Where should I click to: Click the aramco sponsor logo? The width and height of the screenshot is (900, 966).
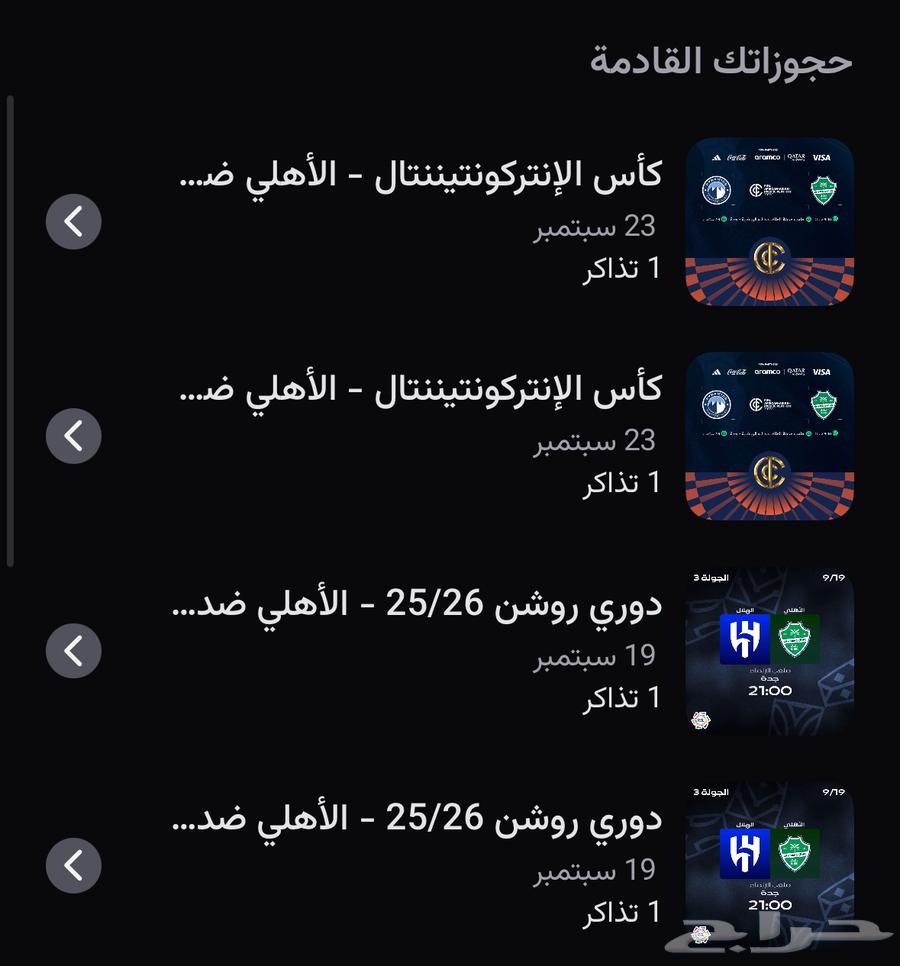[767, 157]
